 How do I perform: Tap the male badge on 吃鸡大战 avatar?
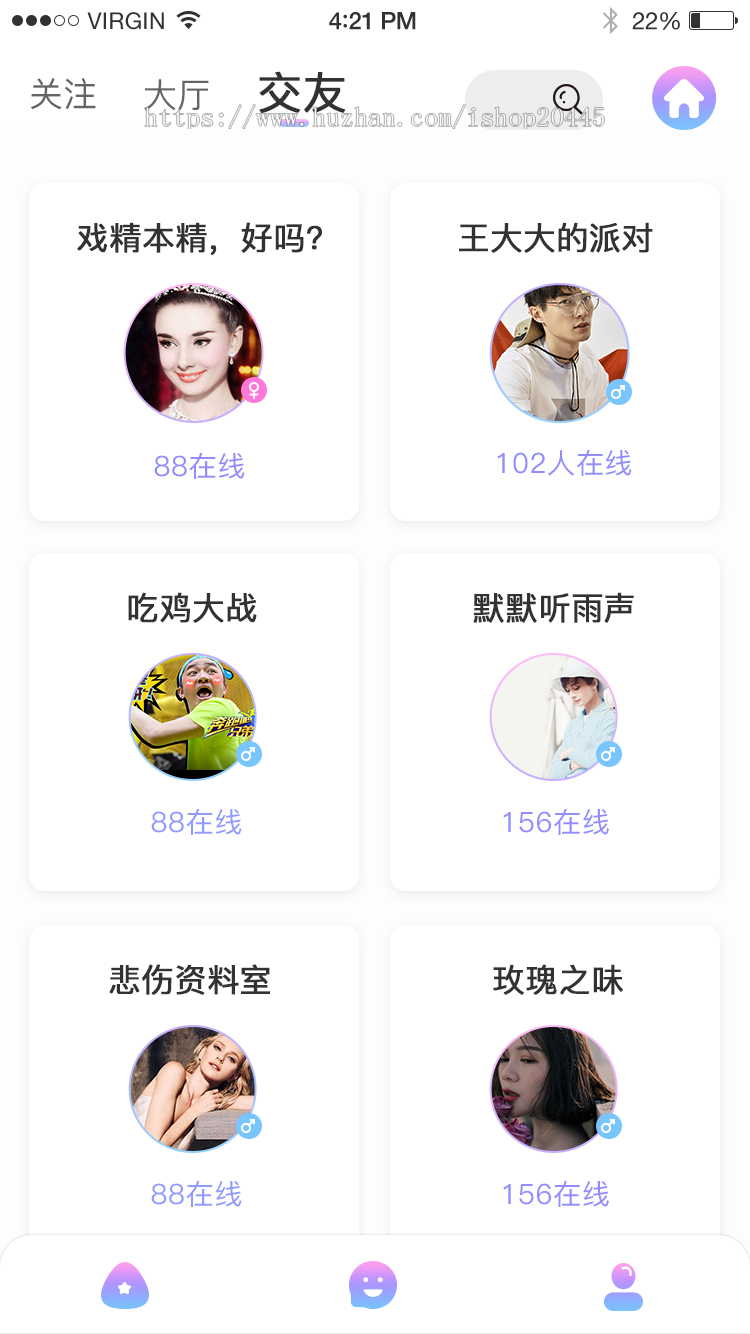[250, 756]
